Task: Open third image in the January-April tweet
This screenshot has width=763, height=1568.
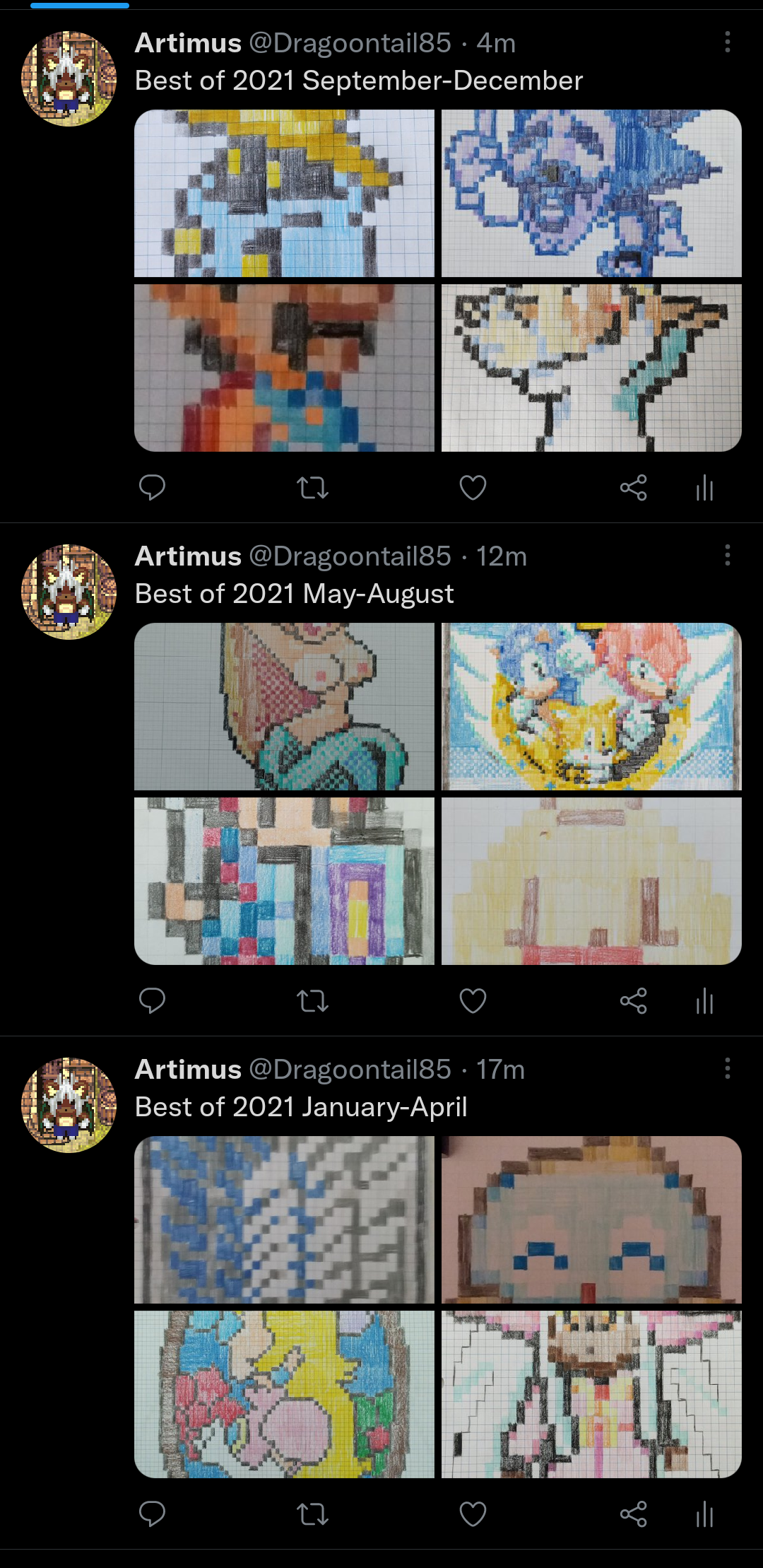Action: click(x=284, y=1394)
